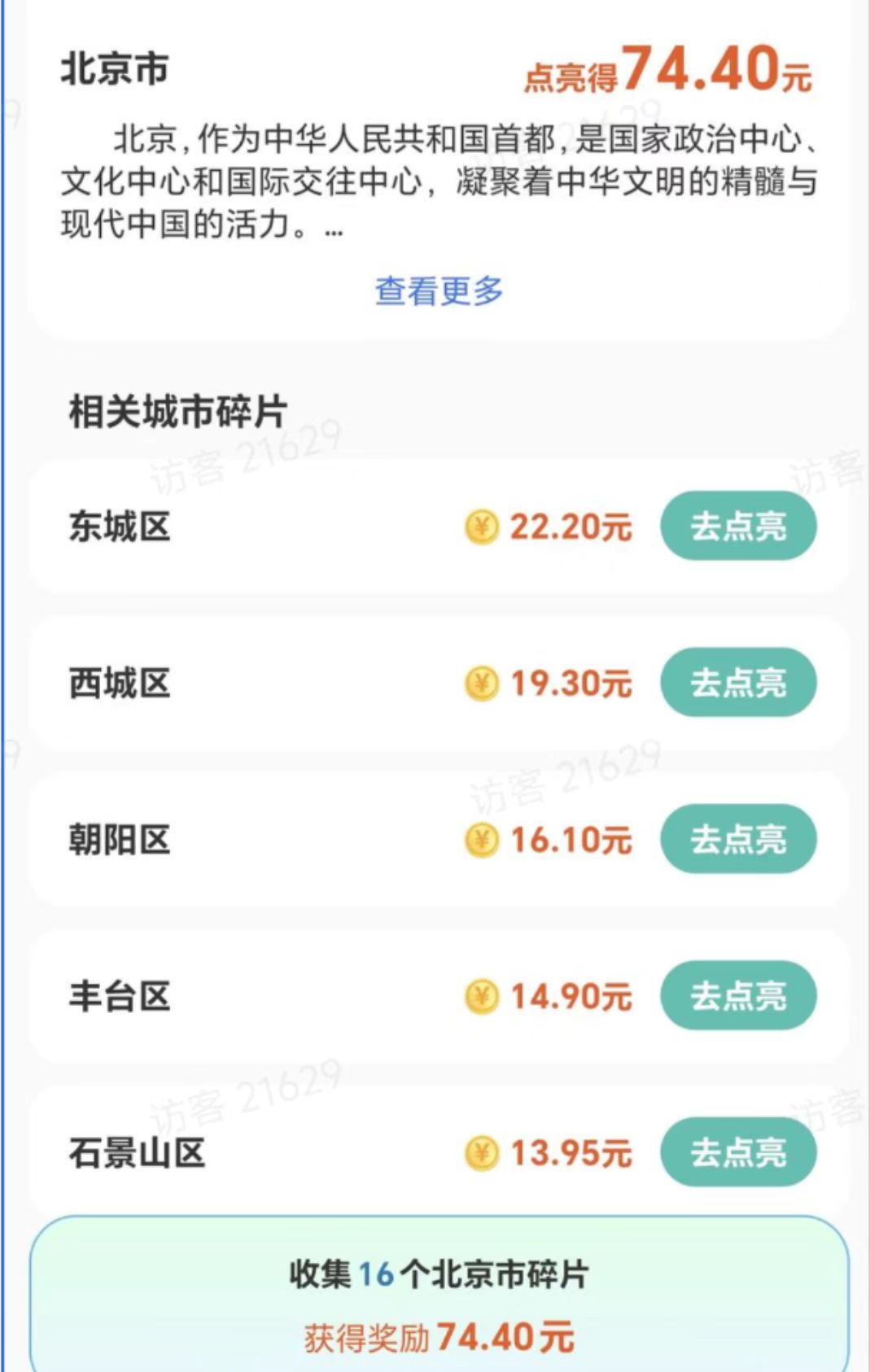The width and height of the screenshot is (870, 1372).
Task: Tap the coin icon beside 石景山区
Action: [x=482, y=1153]
